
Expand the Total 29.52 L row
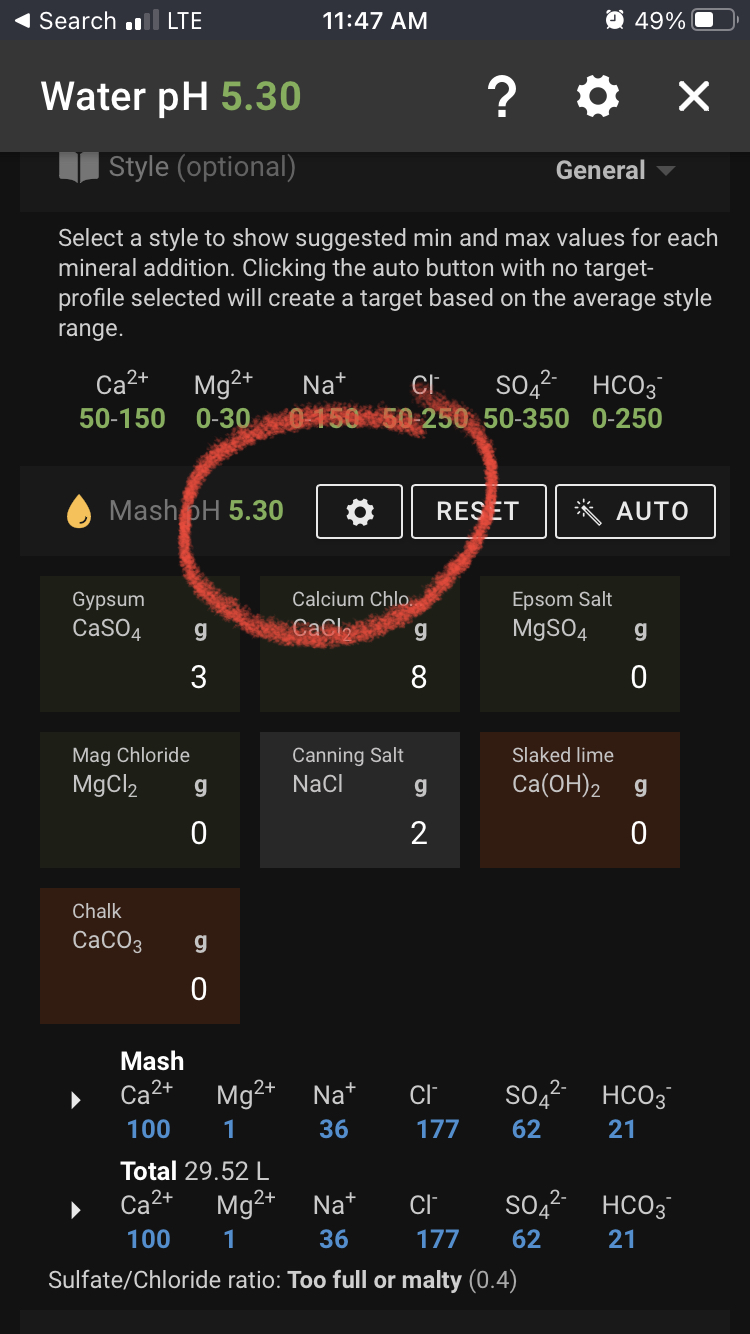coord(76,1211)
